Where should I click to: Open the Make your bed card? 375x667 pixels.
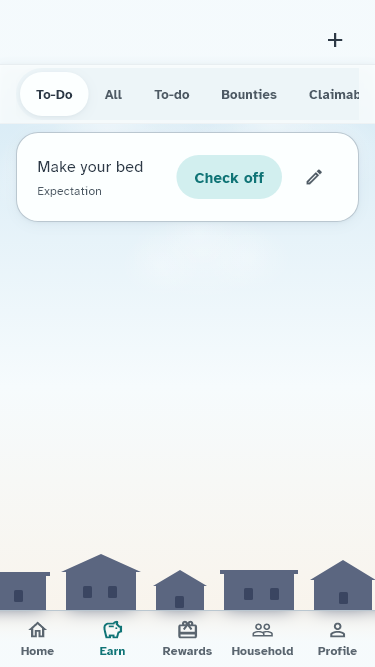tap(188, 177)
